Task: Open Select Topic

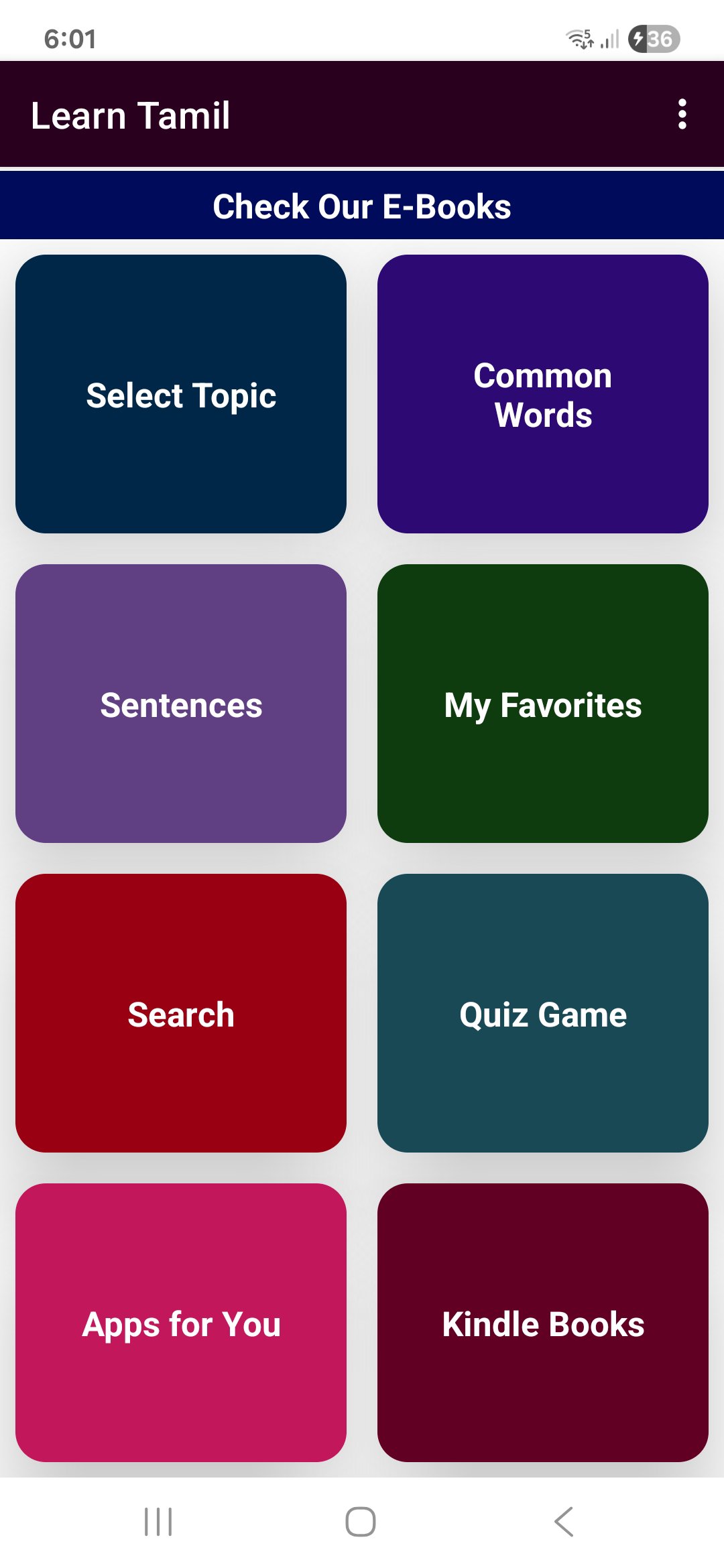Action: pos(181,394)
